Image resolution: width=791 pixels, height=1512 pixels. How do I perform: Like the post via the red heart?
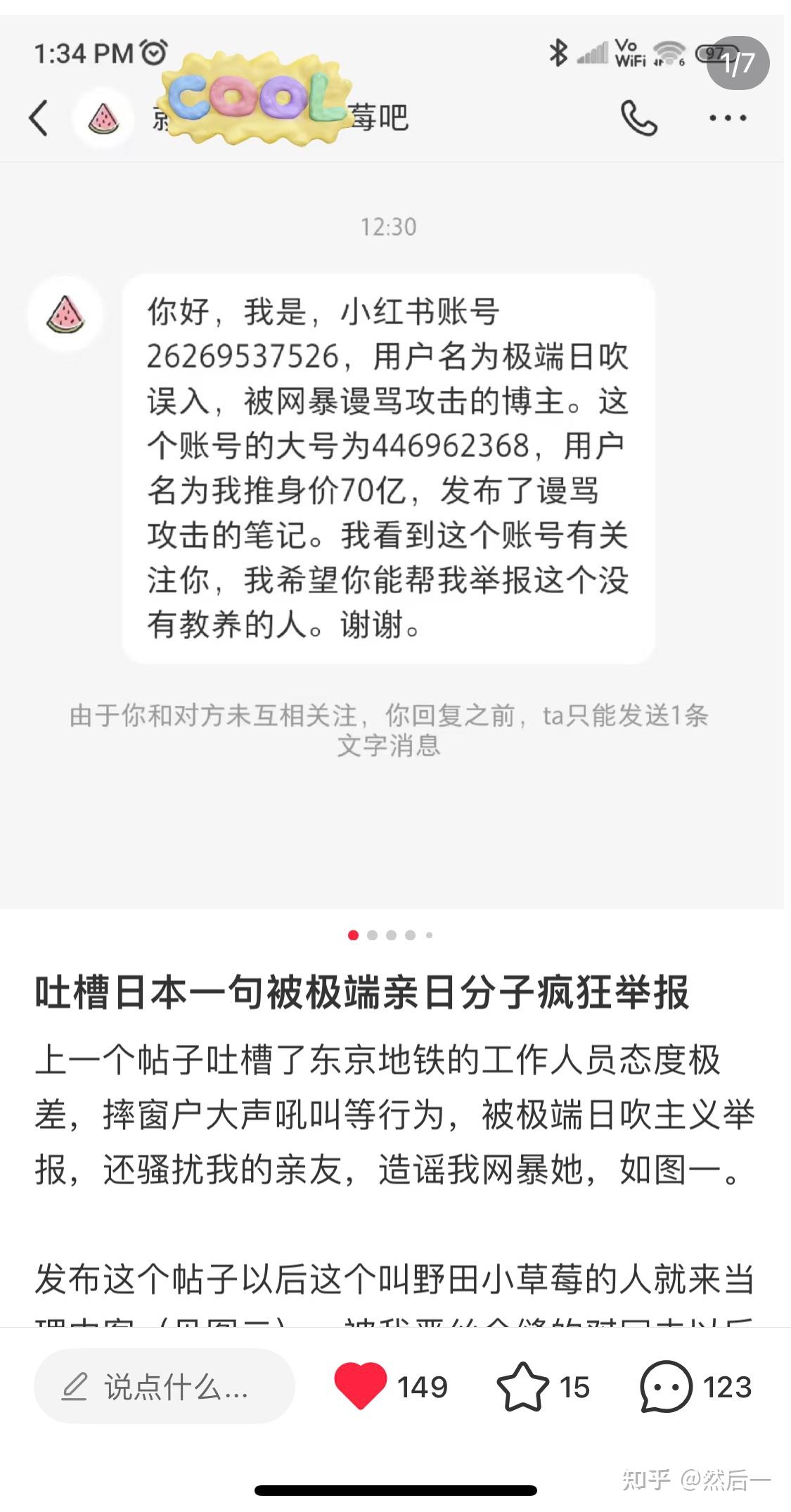pos(360,1385)
